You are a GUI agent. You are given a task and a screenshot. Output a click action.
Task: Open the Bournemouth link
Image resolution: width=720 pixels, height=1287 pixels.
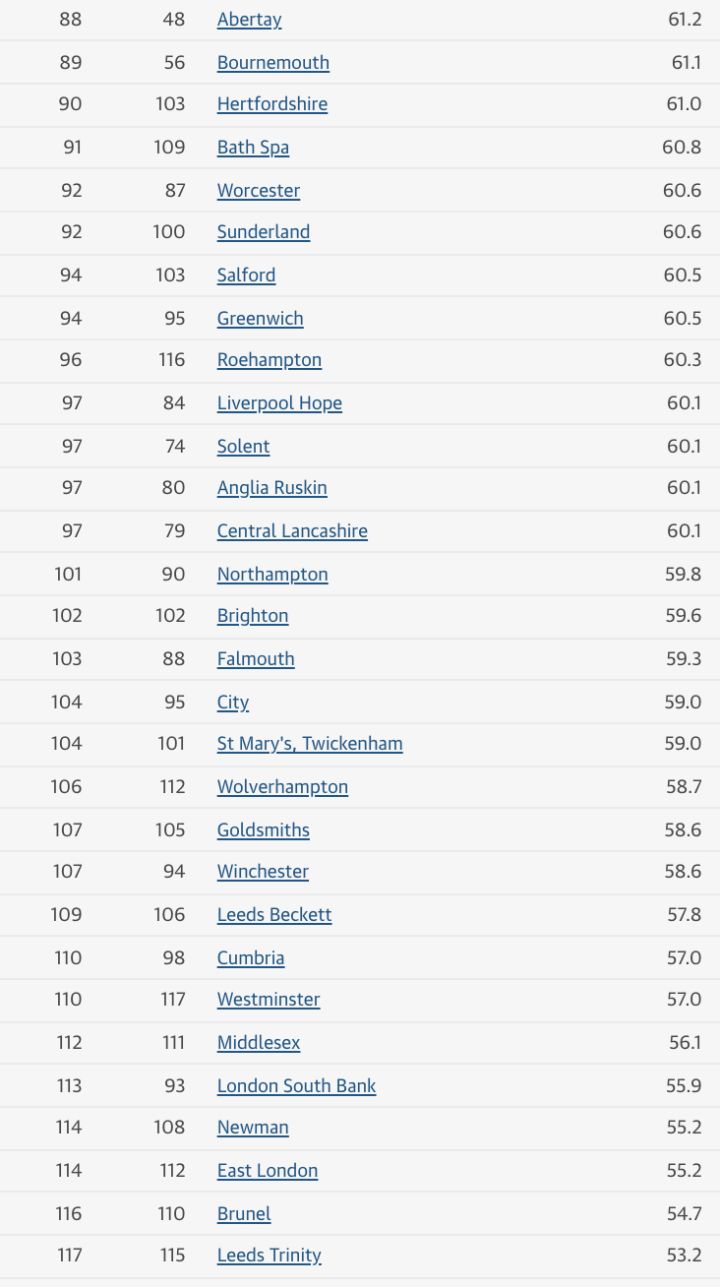pyautogui.click(x=273, y=62)
